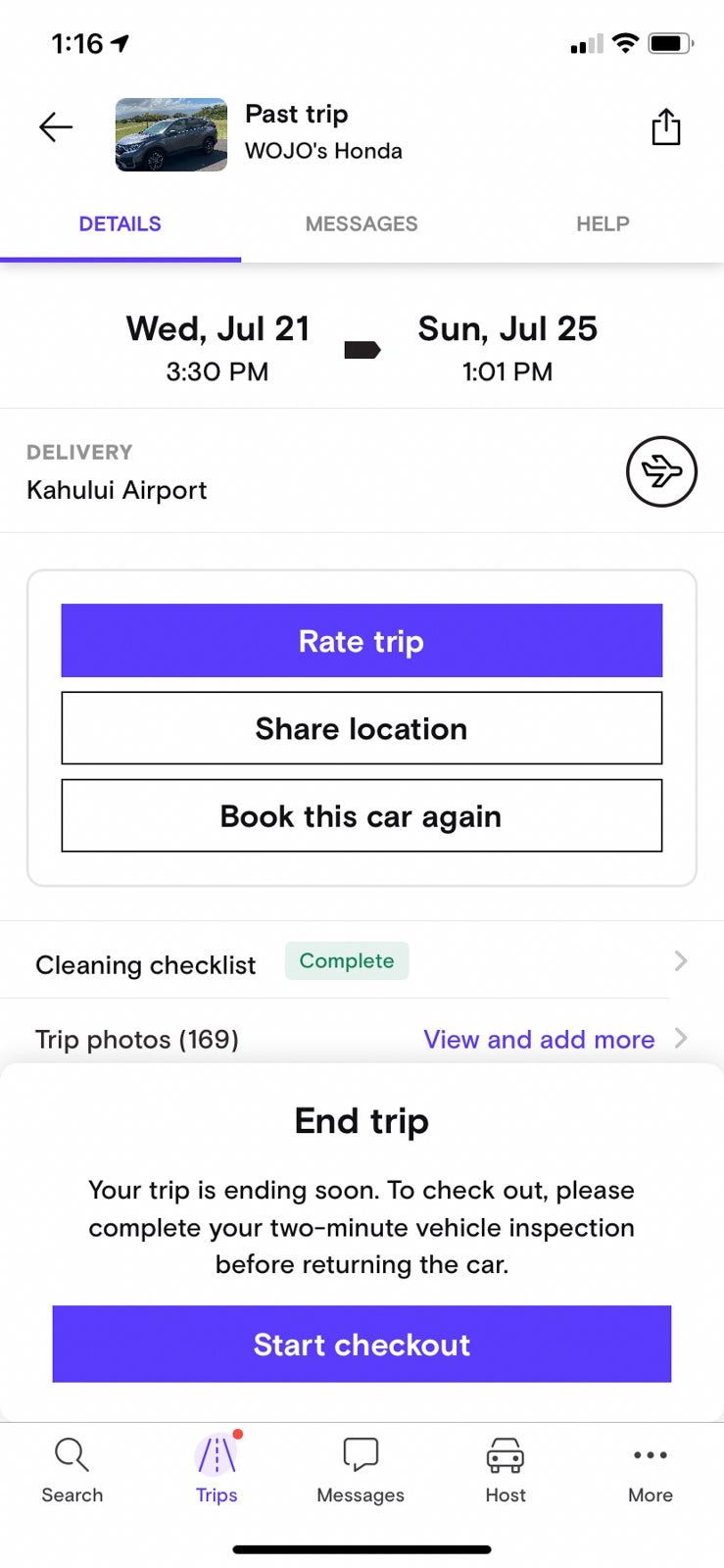
Task: View and add more trip photos
Action: pyautogui.click(x=539, y=1039)
